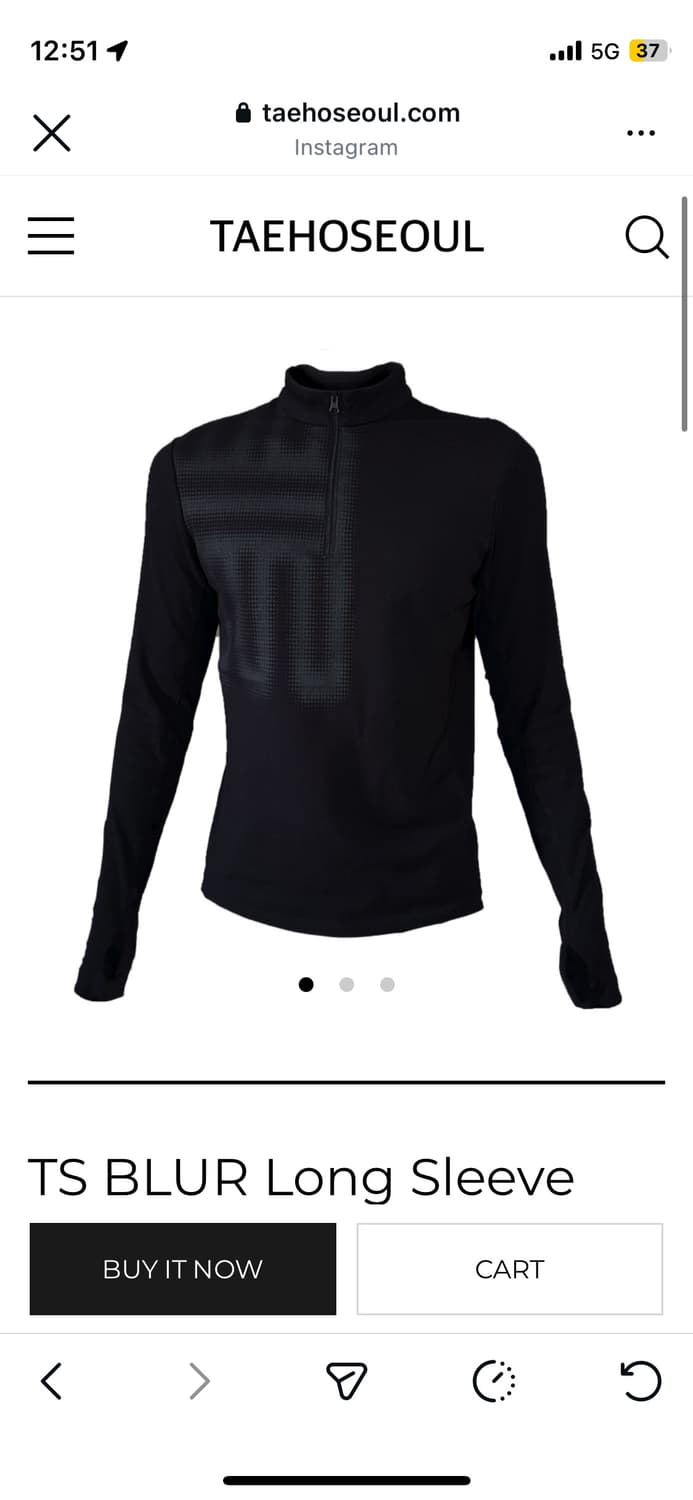Jump to the third product image dot
This screenshot has width=693, height=1500.
388,985
